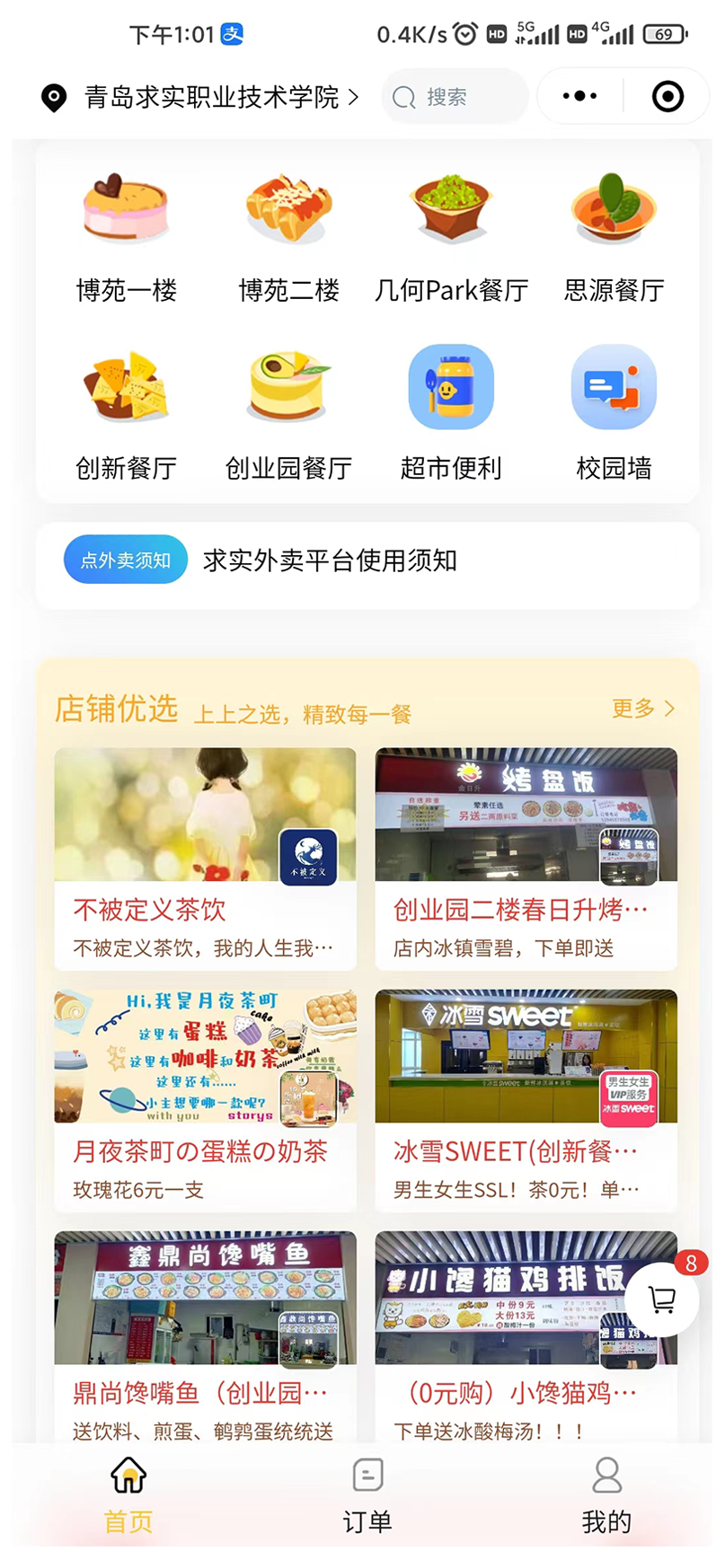This screenshot has height=1568, width=725.
Task: Tap the 搜索 search box
Action: (455, 97)
